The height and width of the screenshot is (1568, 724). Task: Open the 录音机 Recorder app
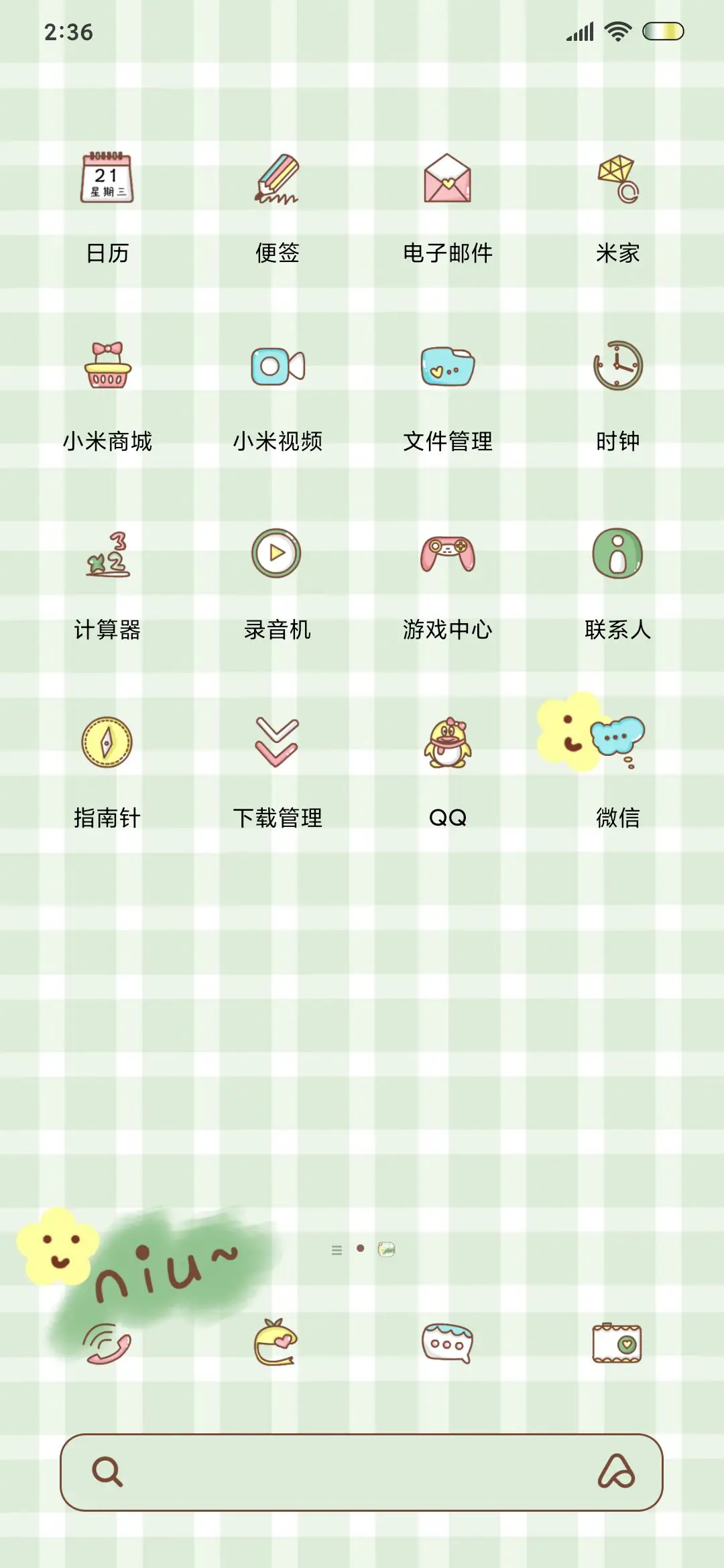coord(278,555)
